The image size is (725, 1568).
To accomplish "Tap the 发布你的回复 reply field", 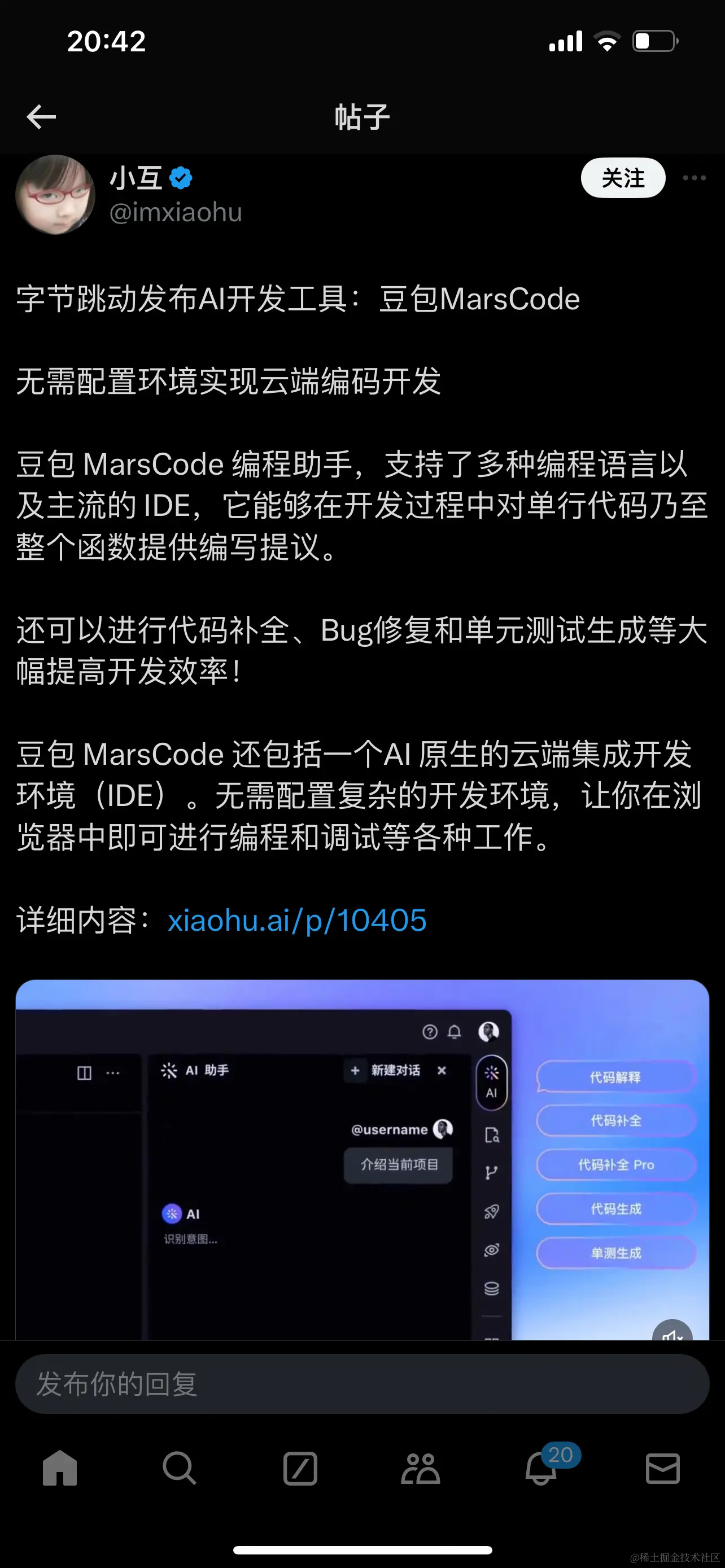I will (x=362, y=1384).
